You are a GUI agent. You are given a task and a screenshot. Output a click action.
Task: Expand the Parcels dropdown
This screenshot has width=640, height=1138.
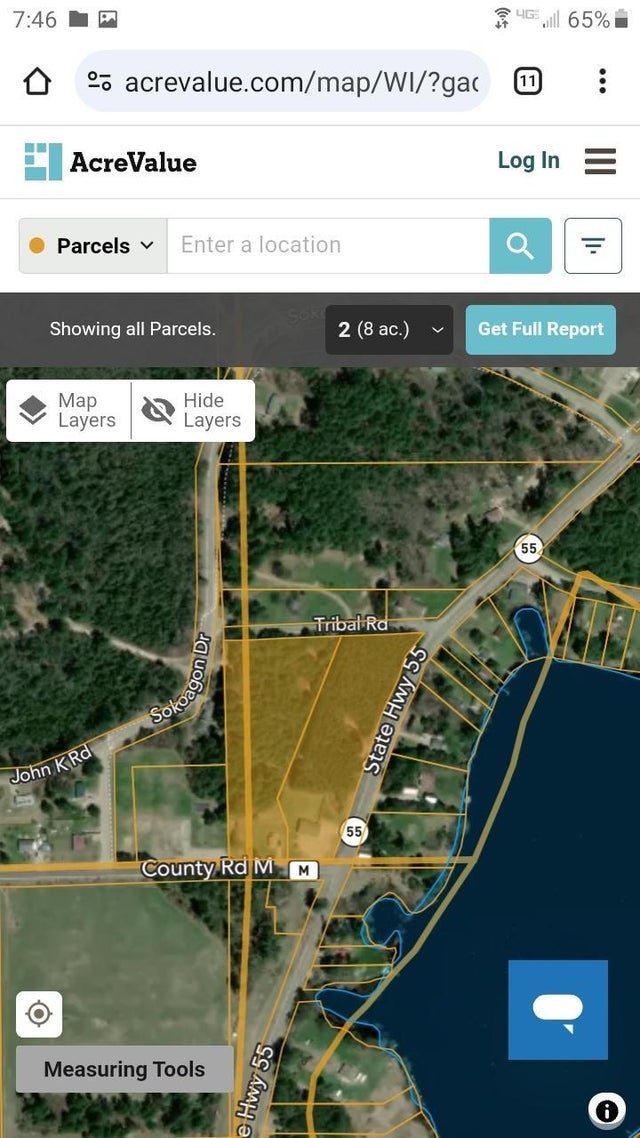click(93, 246)
